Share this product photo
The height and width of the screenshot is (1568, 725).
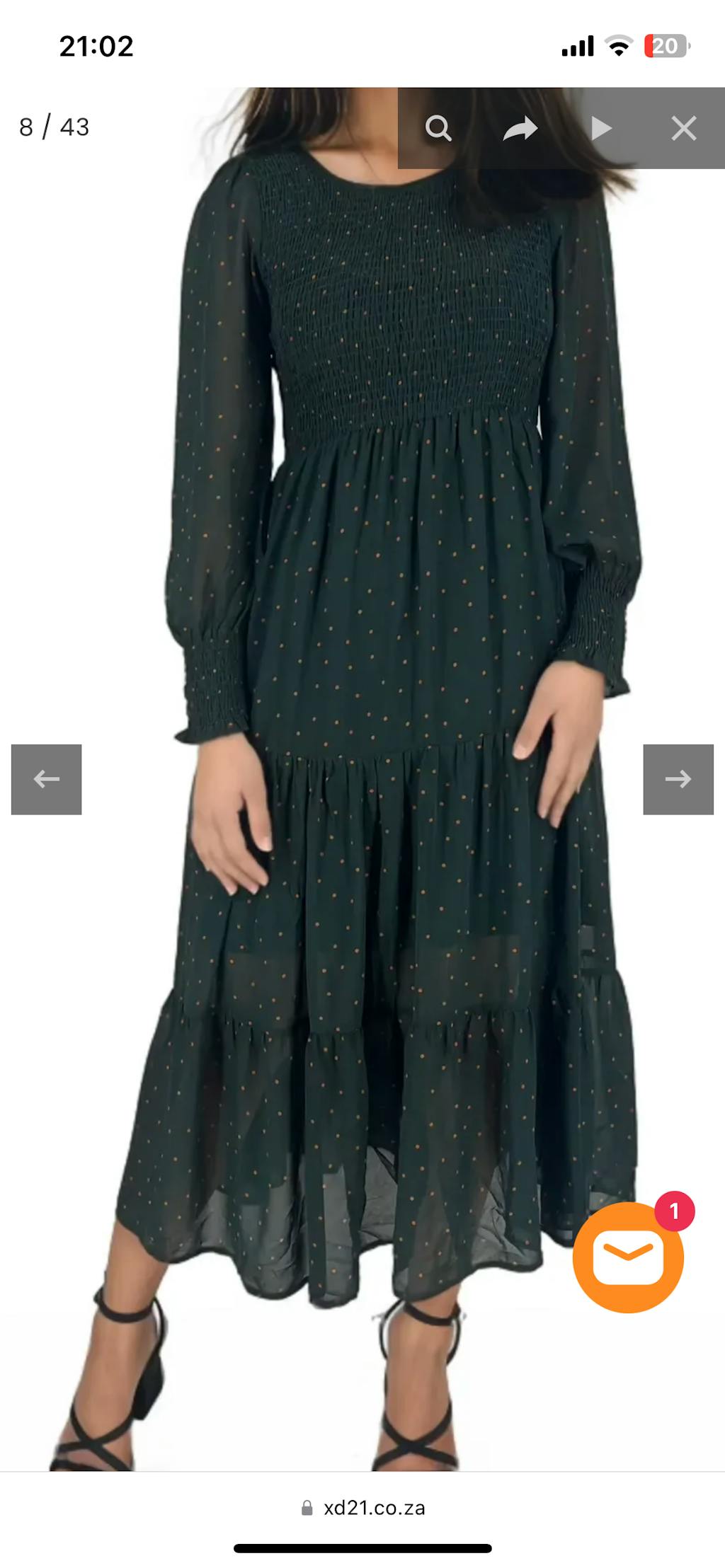(x=520, y=129)
